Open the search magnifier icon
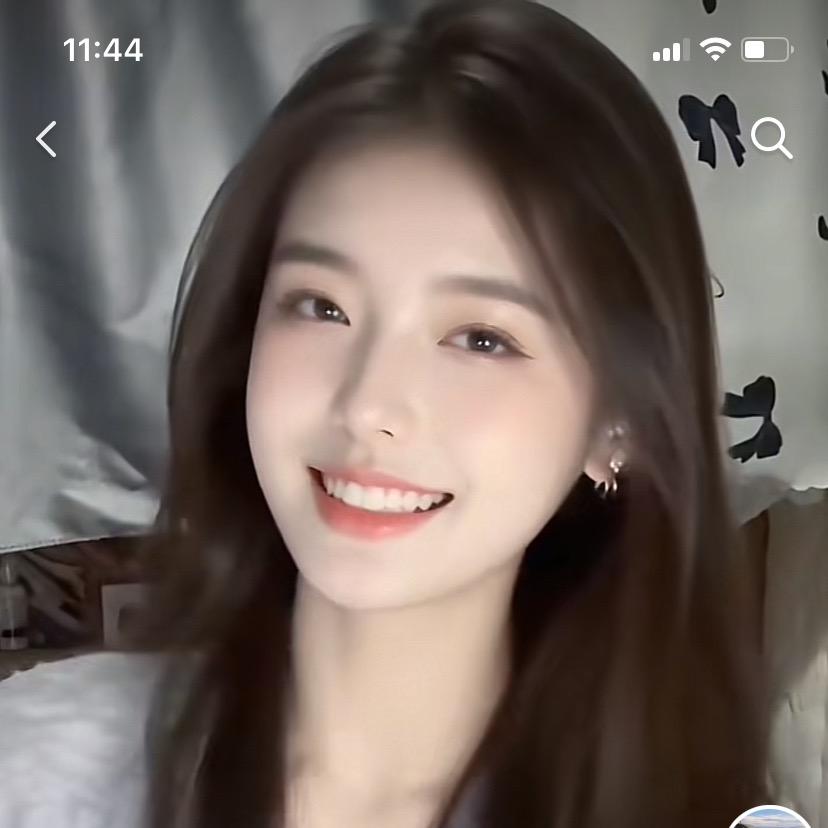828x828 pixels. tap(771, 139)
